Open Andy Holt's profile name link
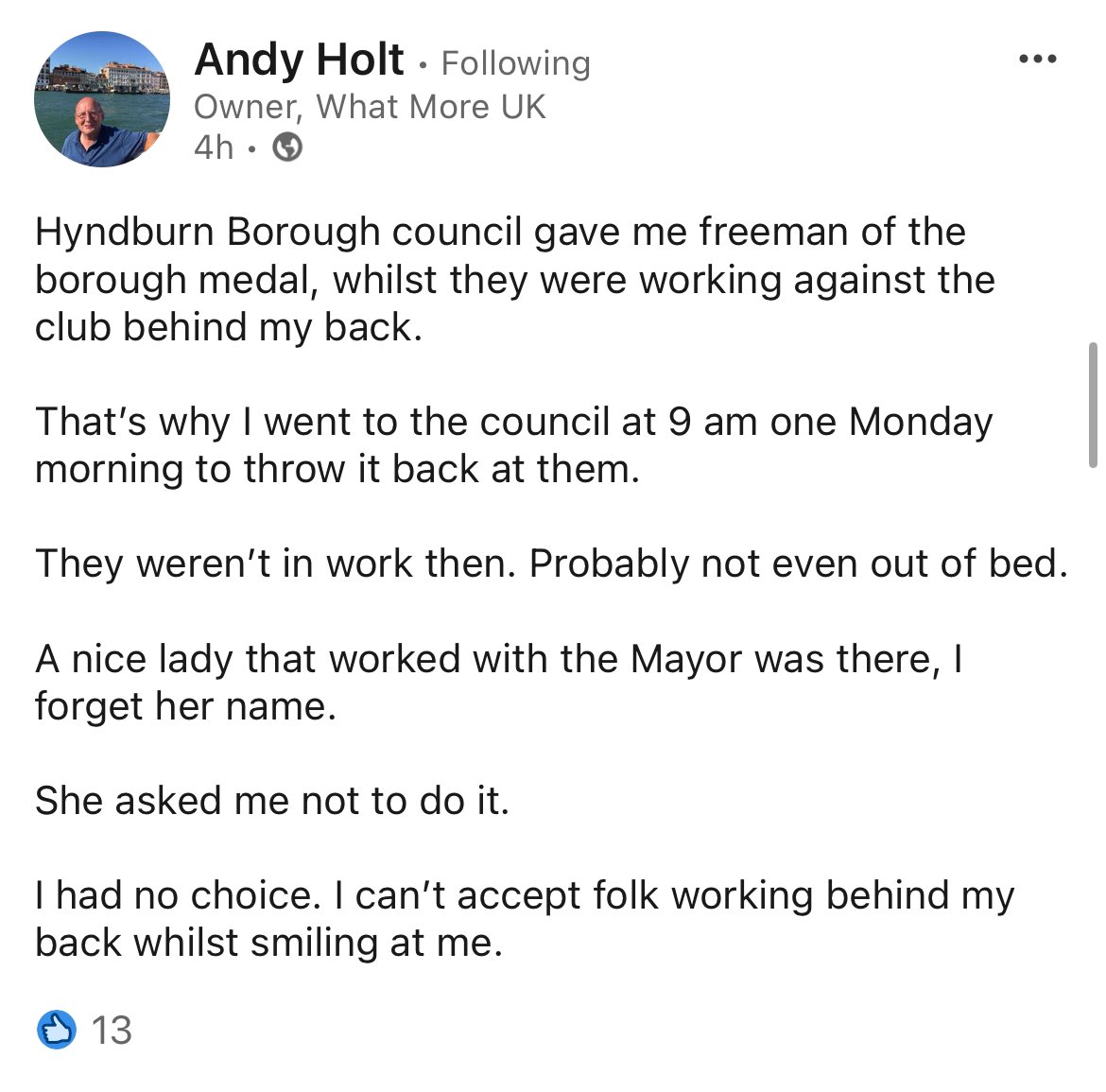 (x=299, y=61)
